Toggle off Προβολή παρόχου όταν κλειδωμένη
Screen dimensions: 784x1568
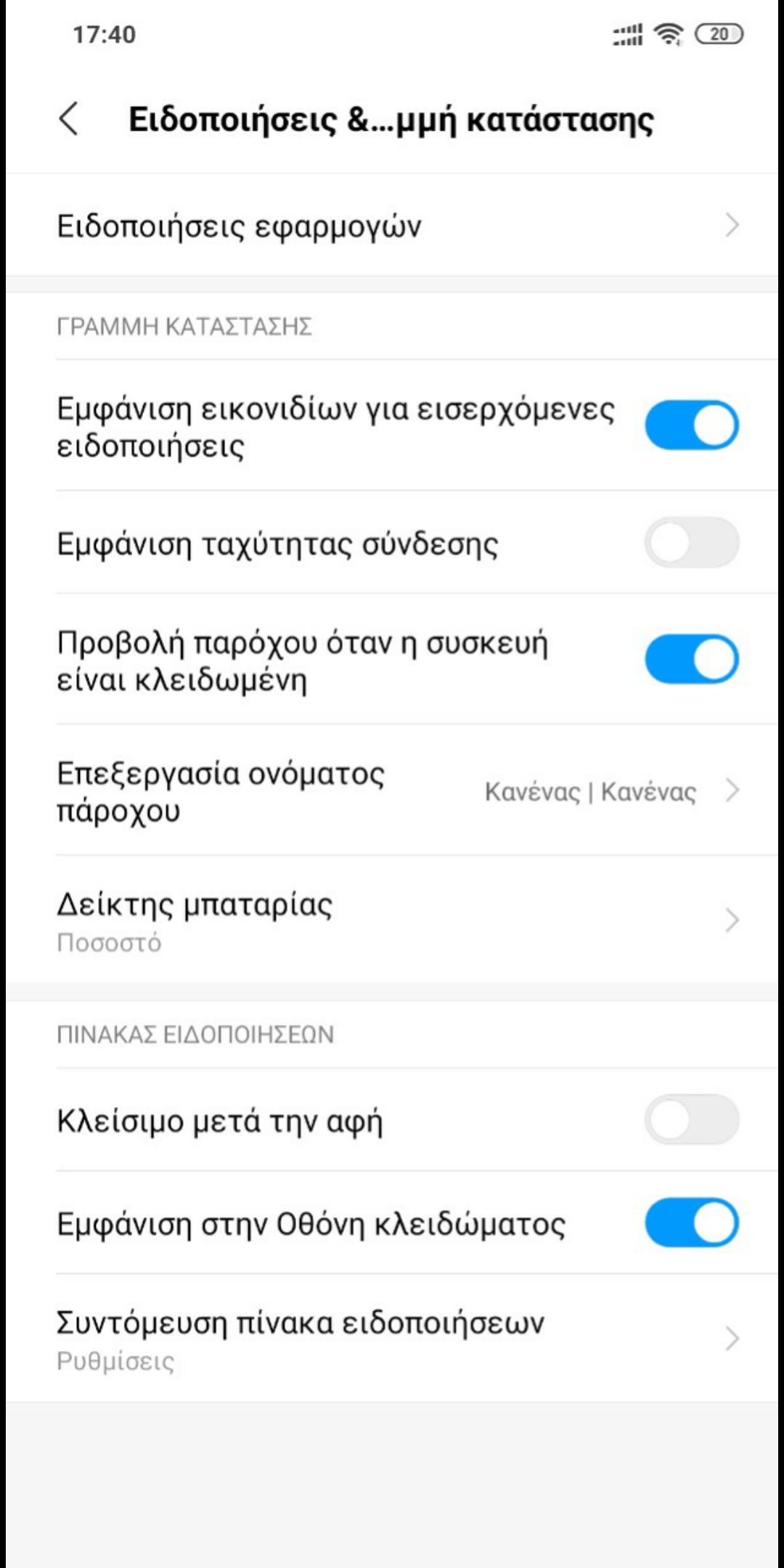(x=691, y=659)
